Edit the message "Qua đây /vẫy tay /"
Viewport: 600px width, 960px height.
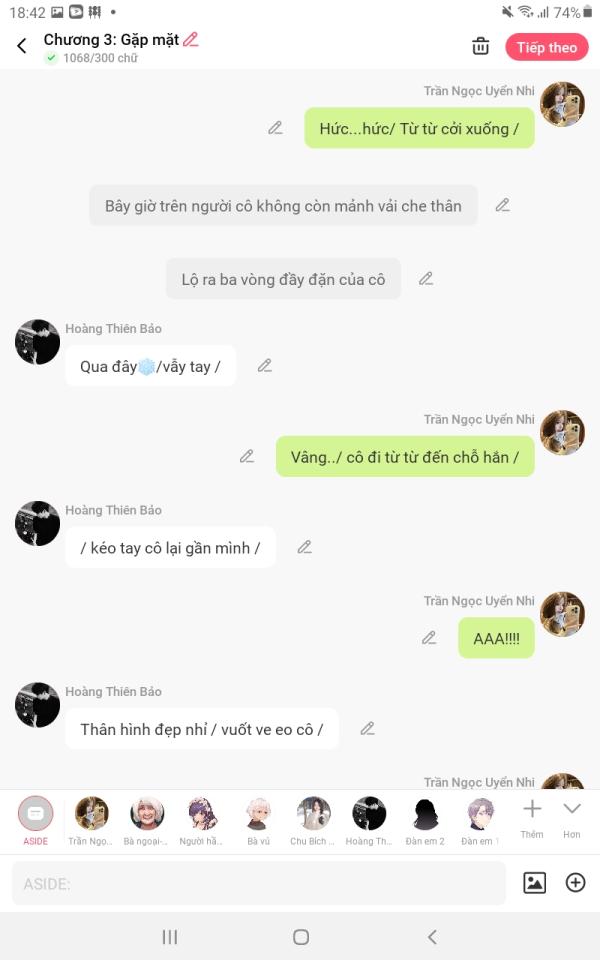tap(265, 366)
